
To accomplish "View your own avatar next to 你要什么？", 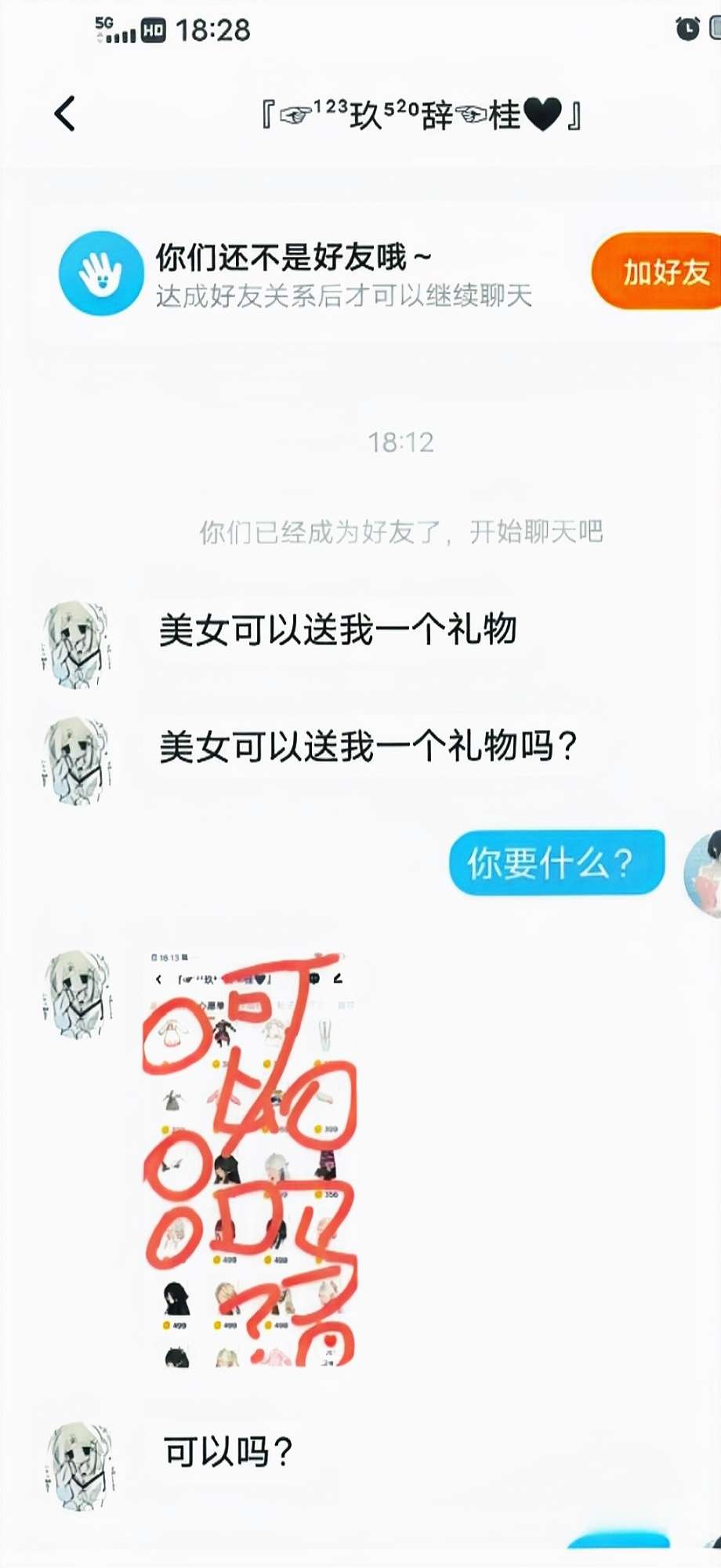I will click(703, 874).
